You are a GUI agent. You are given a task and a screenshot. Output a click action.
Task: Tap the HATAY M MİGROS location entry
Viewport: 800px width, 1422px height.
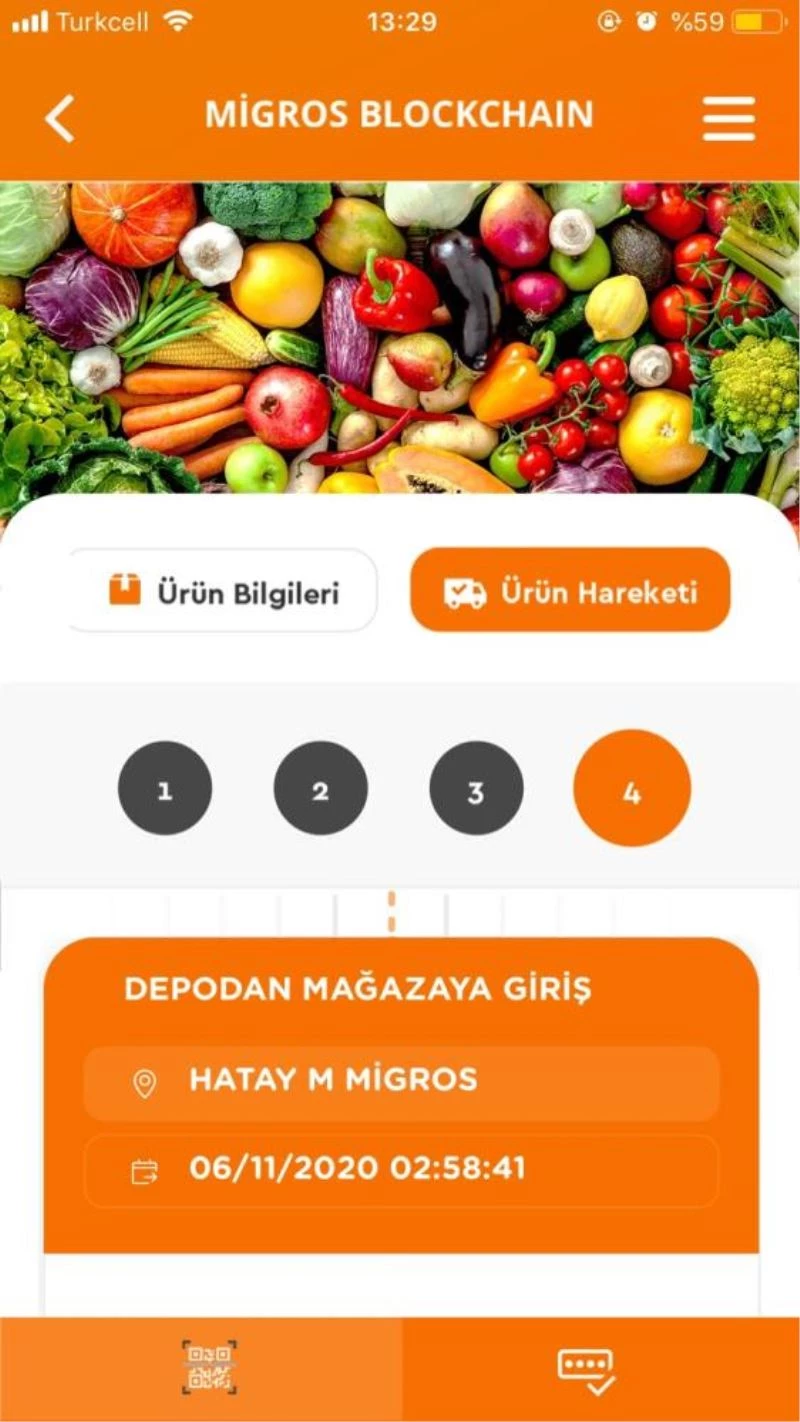pos(400,1080)
